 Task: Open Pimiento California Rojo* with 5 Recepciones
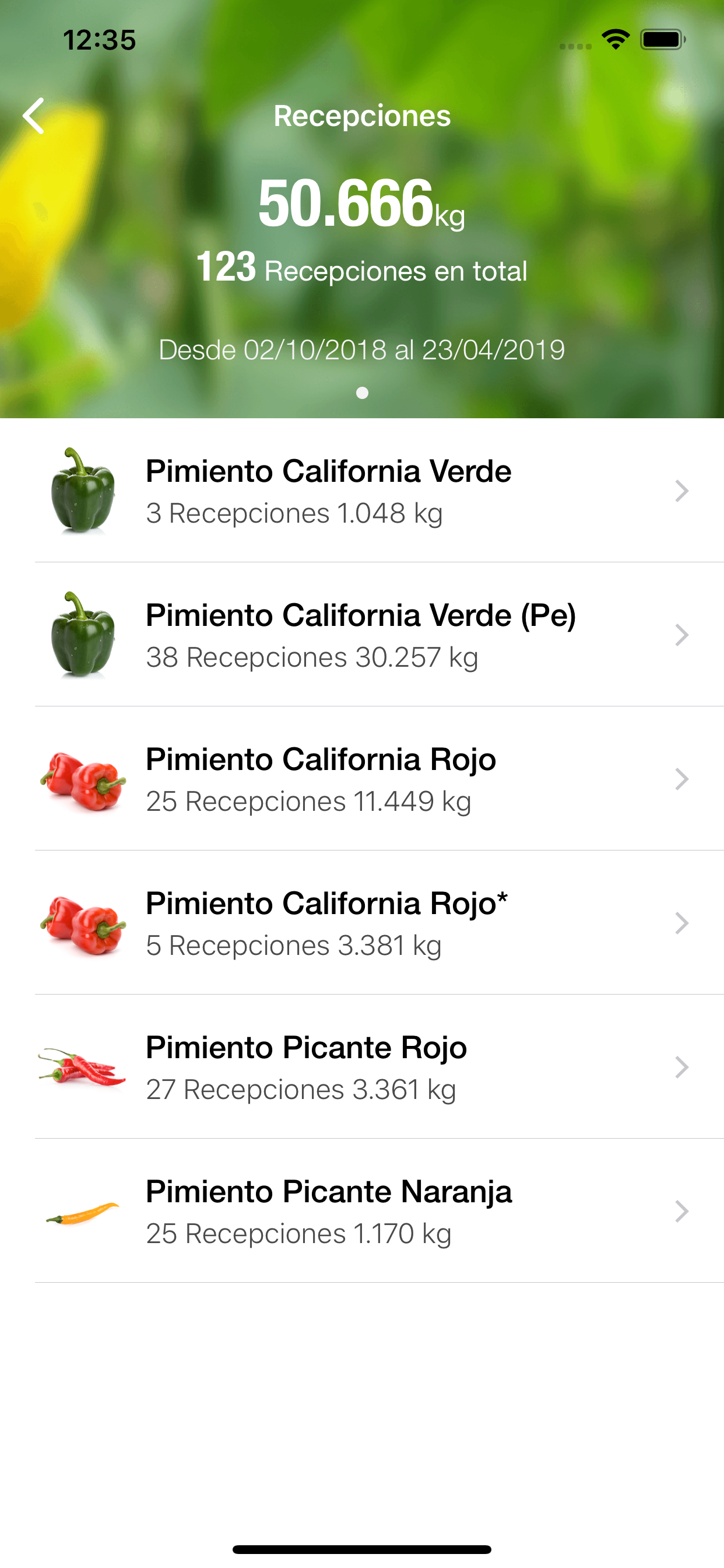pyautogui.click(x=362, y=923)
